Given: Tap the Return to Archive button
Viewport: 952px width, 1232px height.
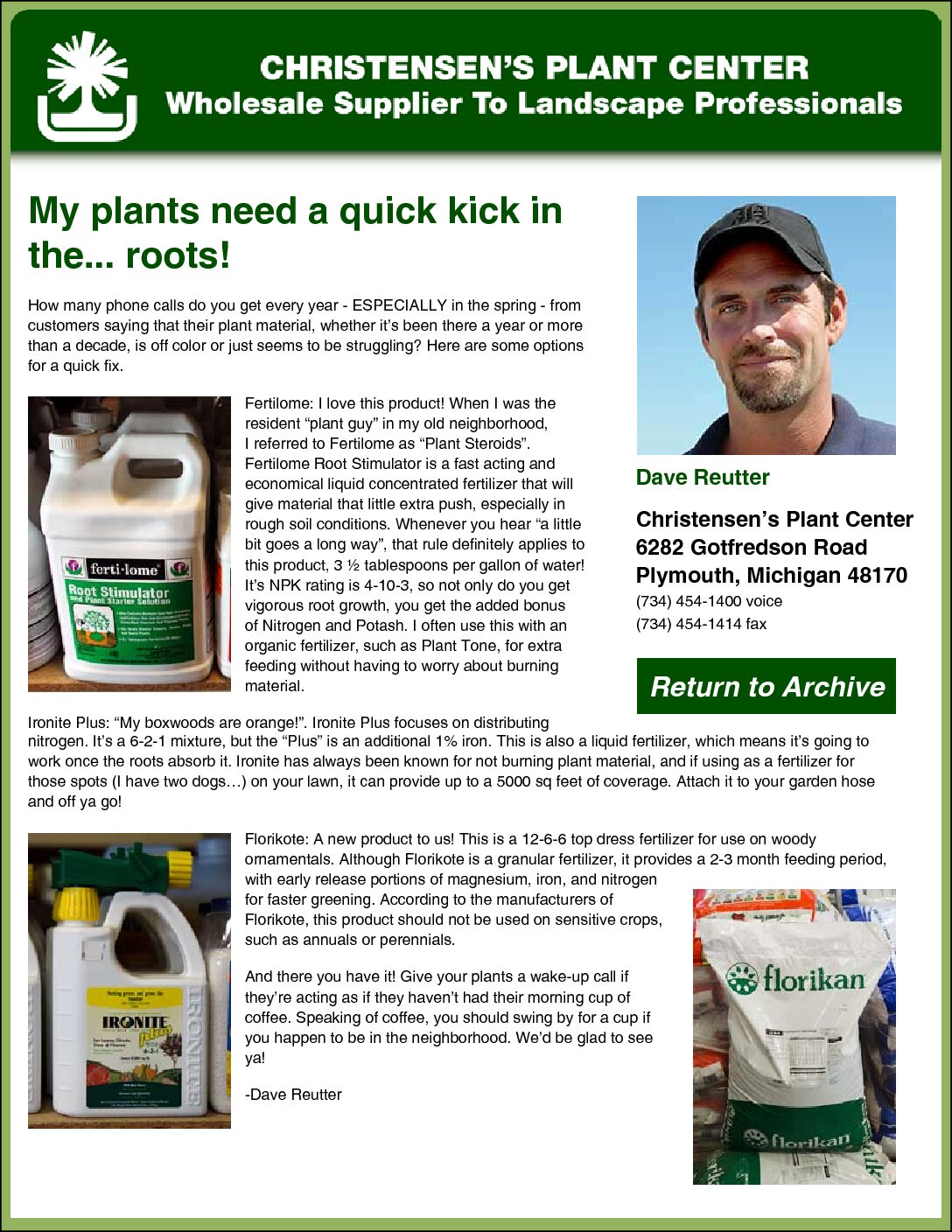Looking at the screenshot, I should click(x=766, y=686).
